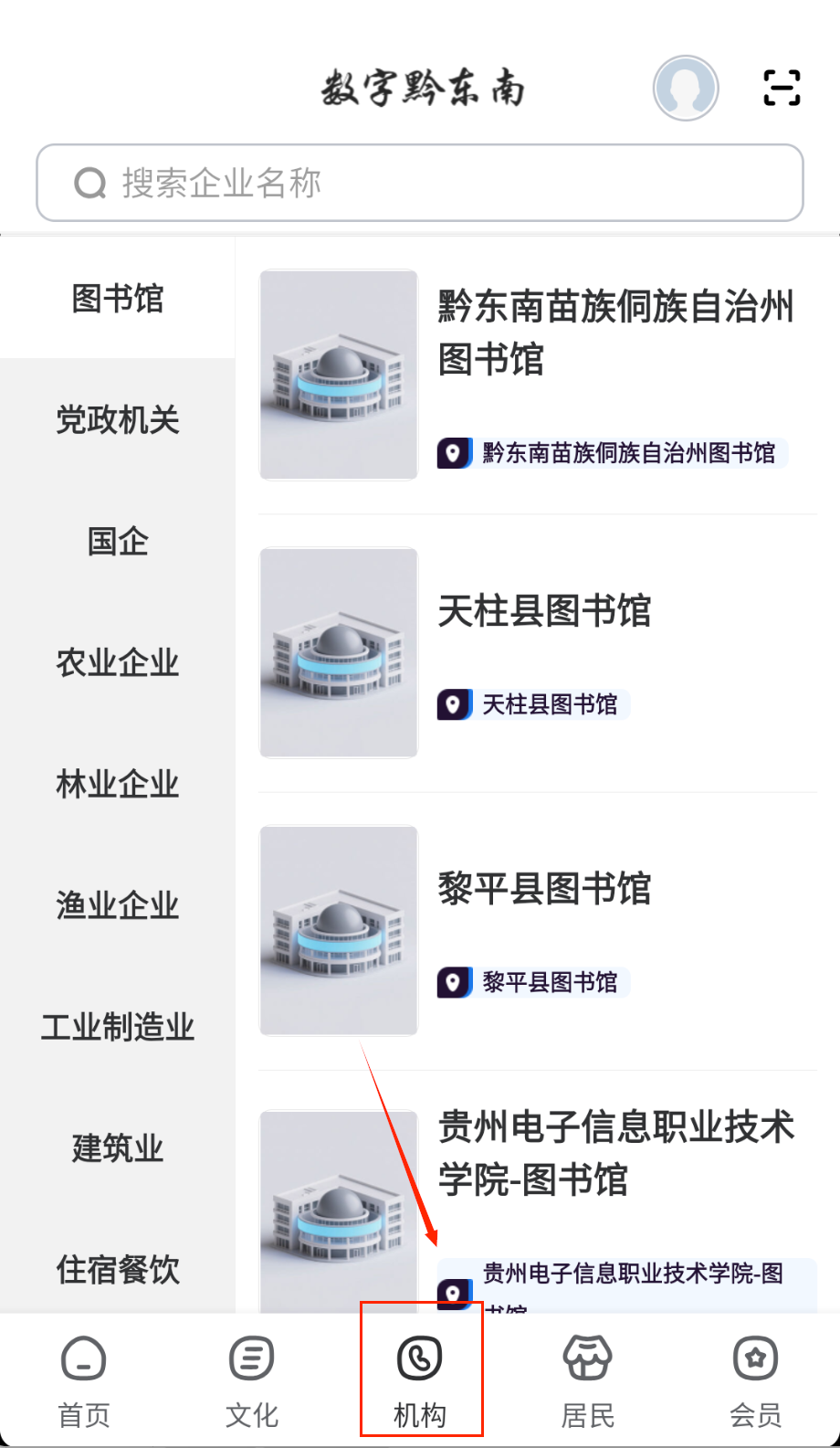Open 黔东南苗族侗族自治州图书馆 entry

[614, 333]
